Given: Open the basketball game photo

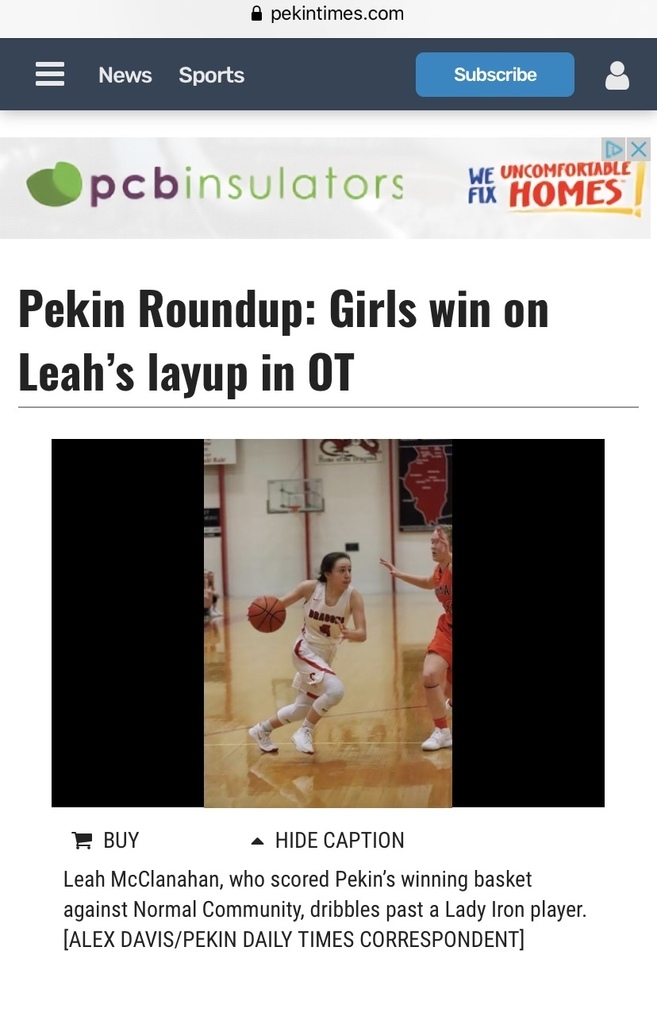Looking at the screenshot, I should point(328,622).
